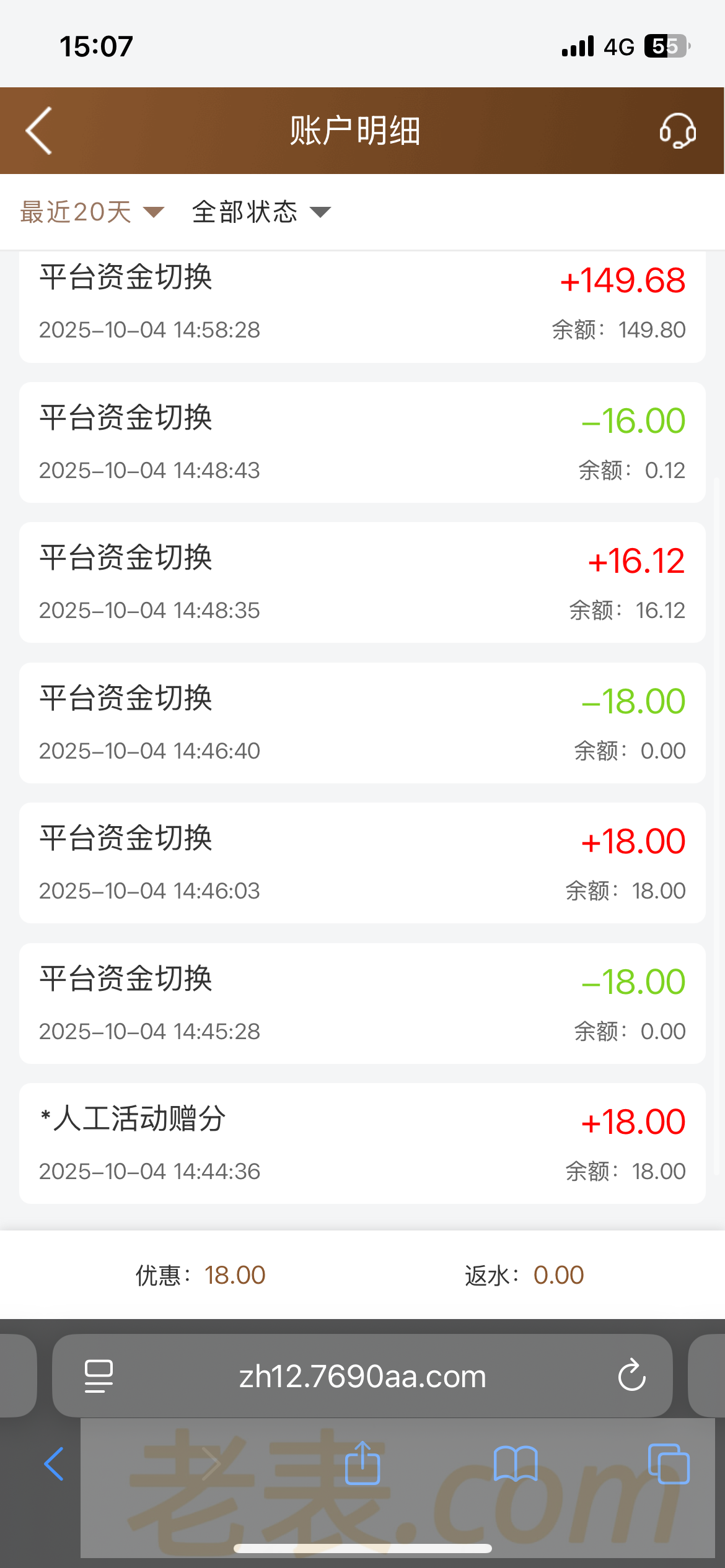Tap the zh12.7690aa.com address bar

click(x=362, y=1377)
